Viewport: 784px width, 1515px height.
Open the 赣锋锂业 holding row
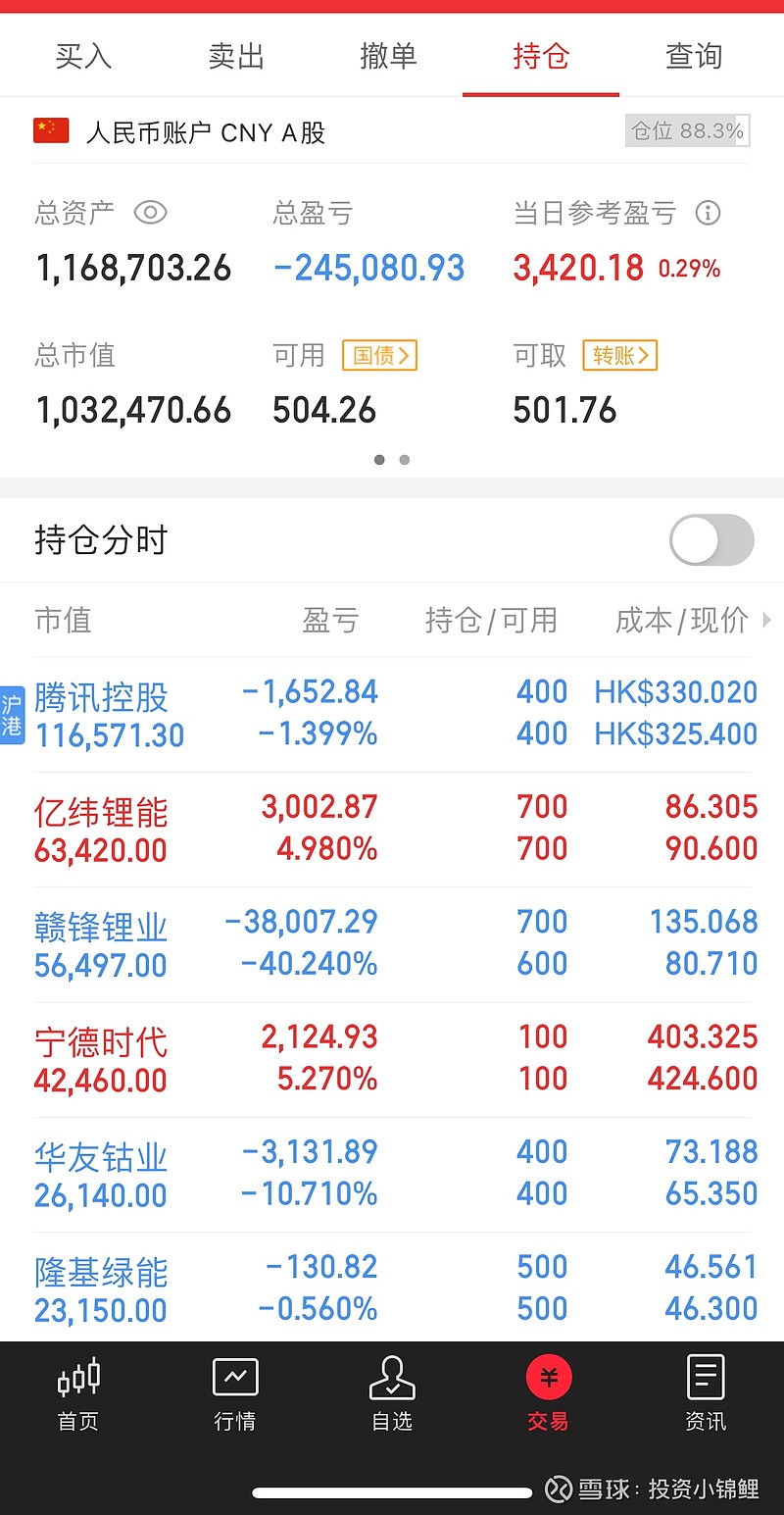click(x=392, y=943)
